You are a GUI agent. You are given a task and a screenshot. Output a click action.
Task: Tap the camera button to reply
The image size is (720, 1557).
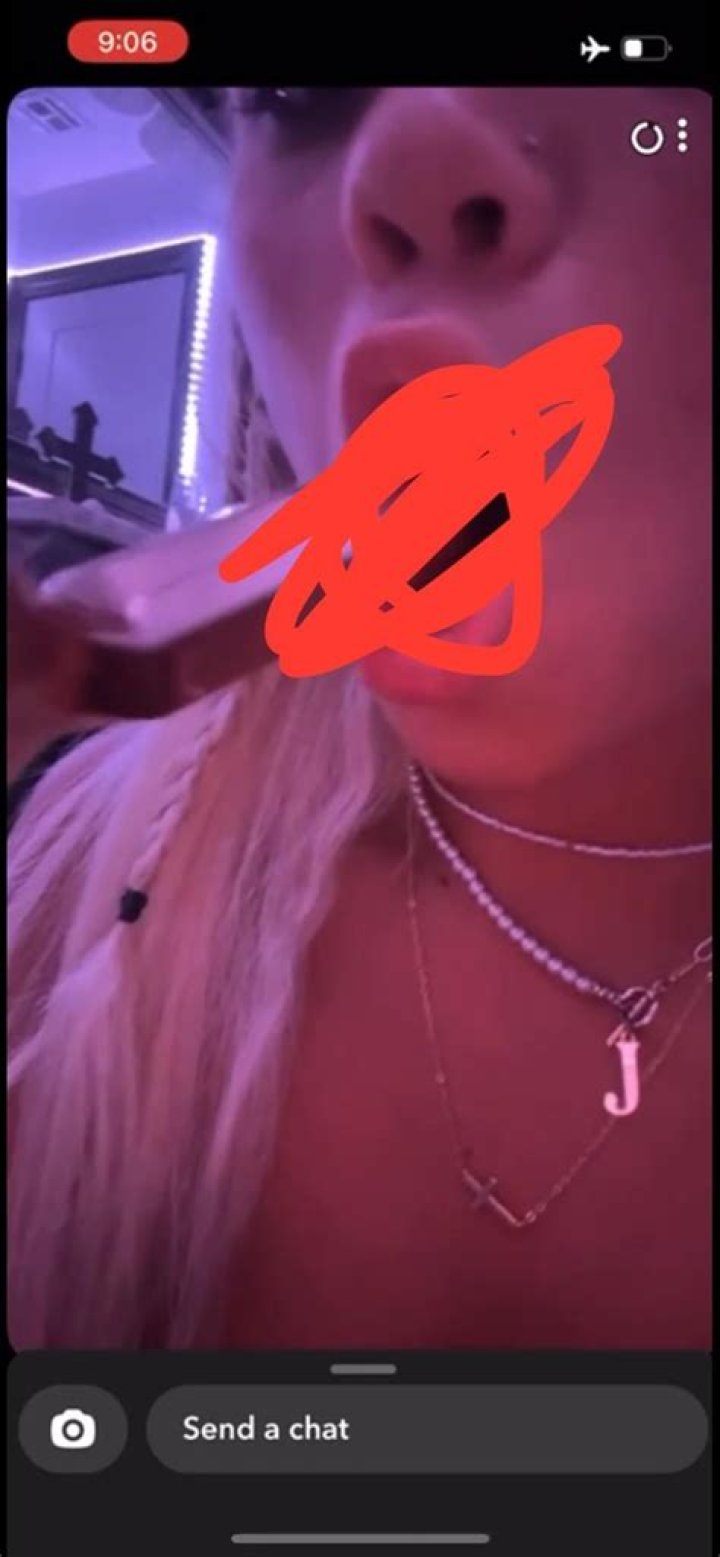pyautogui.click(x=73, y=1429)
